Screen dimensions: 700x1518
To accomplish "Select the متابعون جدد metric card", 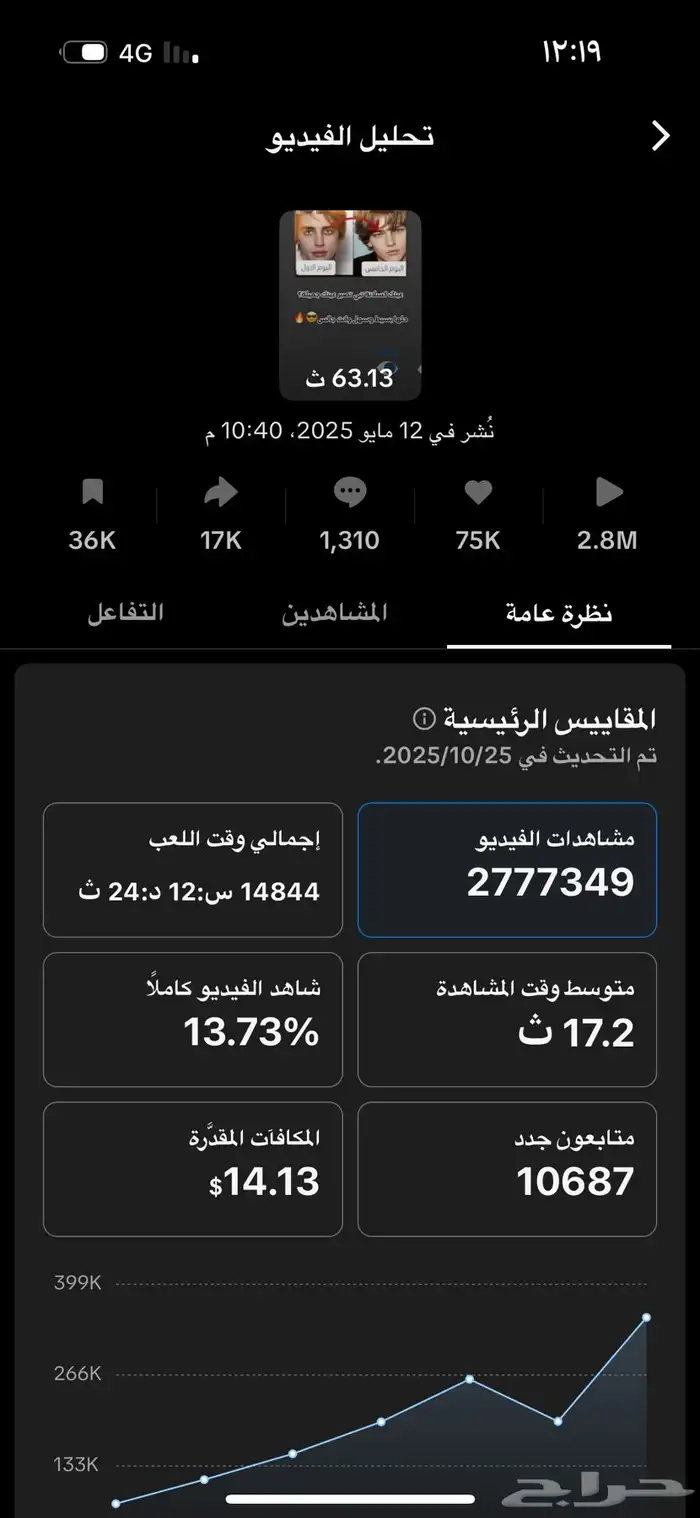I will click(507, 1168).
